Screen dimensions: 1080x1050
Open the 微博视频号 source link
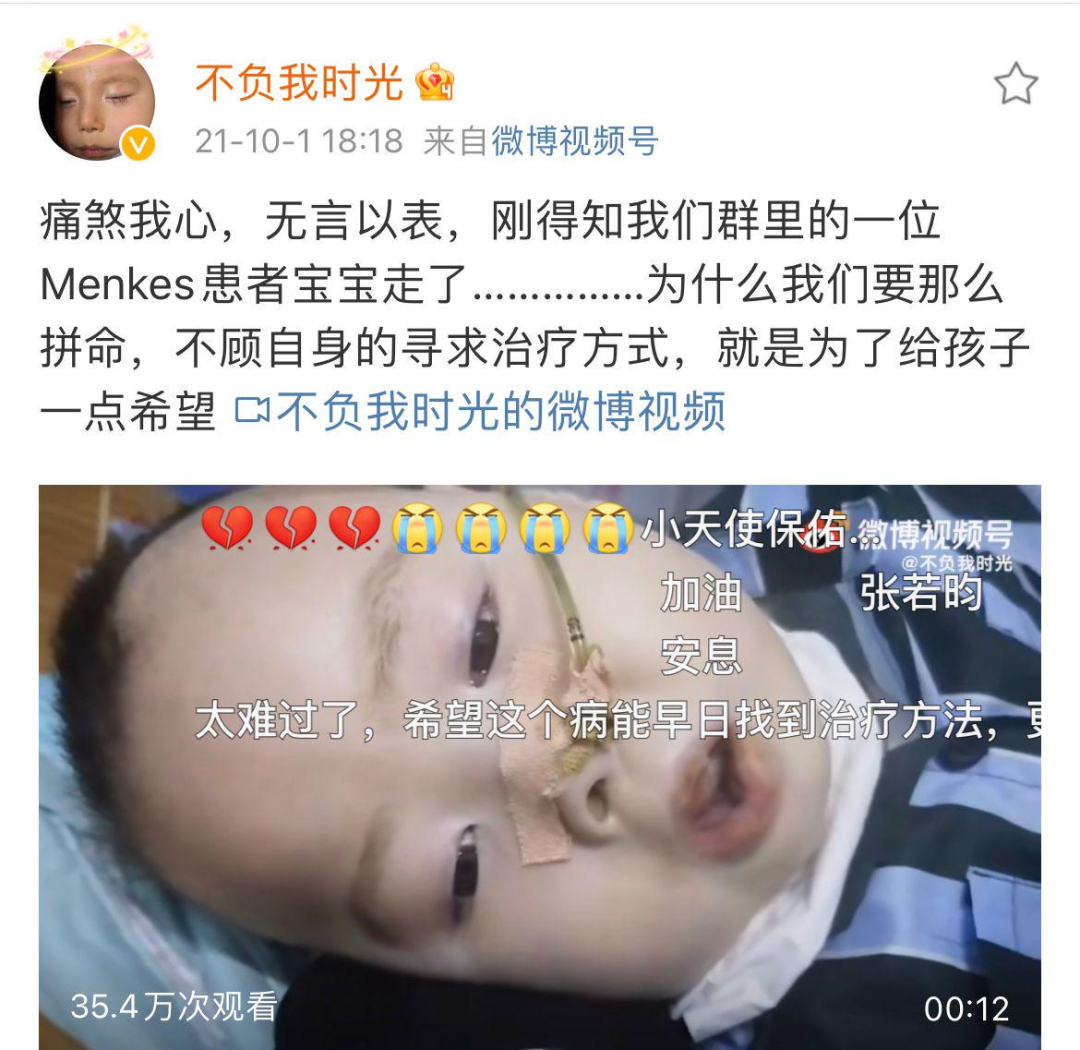[574, 141]
